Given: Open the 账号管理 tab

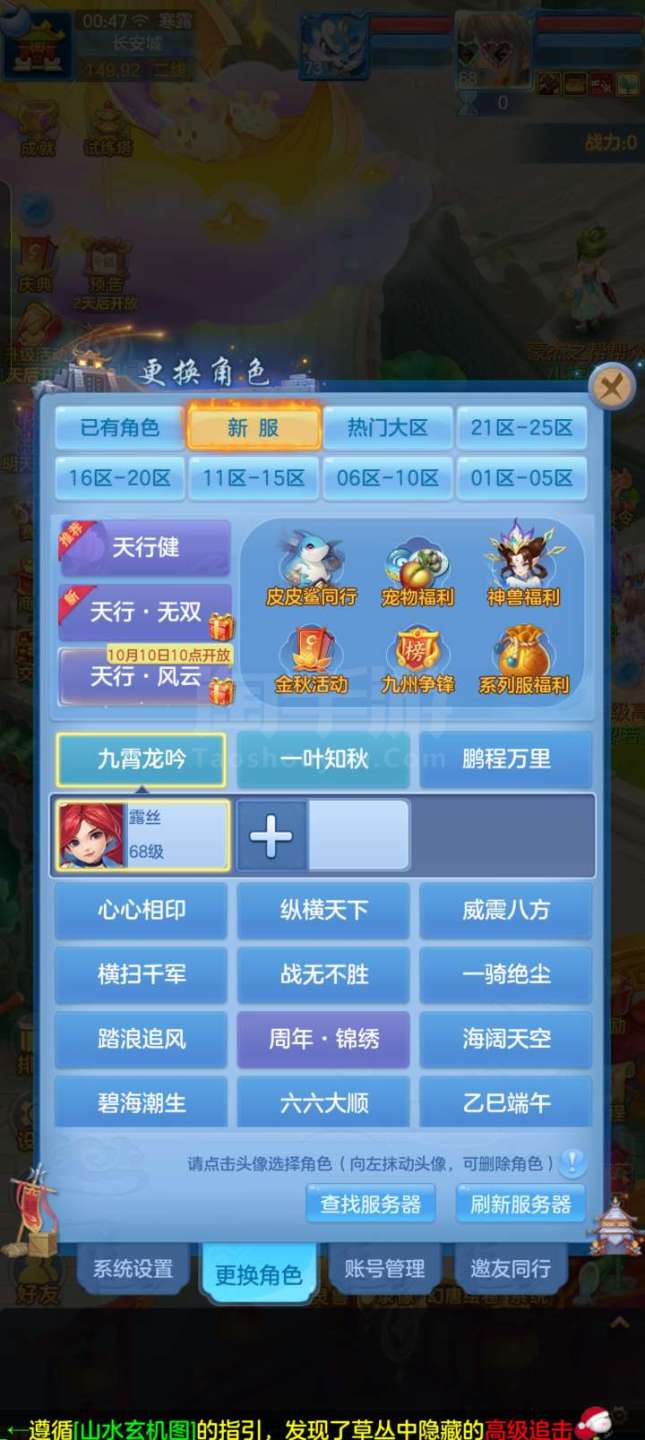Looking at the screenshot, I should pyautogui.click(x=384, y=1269).
